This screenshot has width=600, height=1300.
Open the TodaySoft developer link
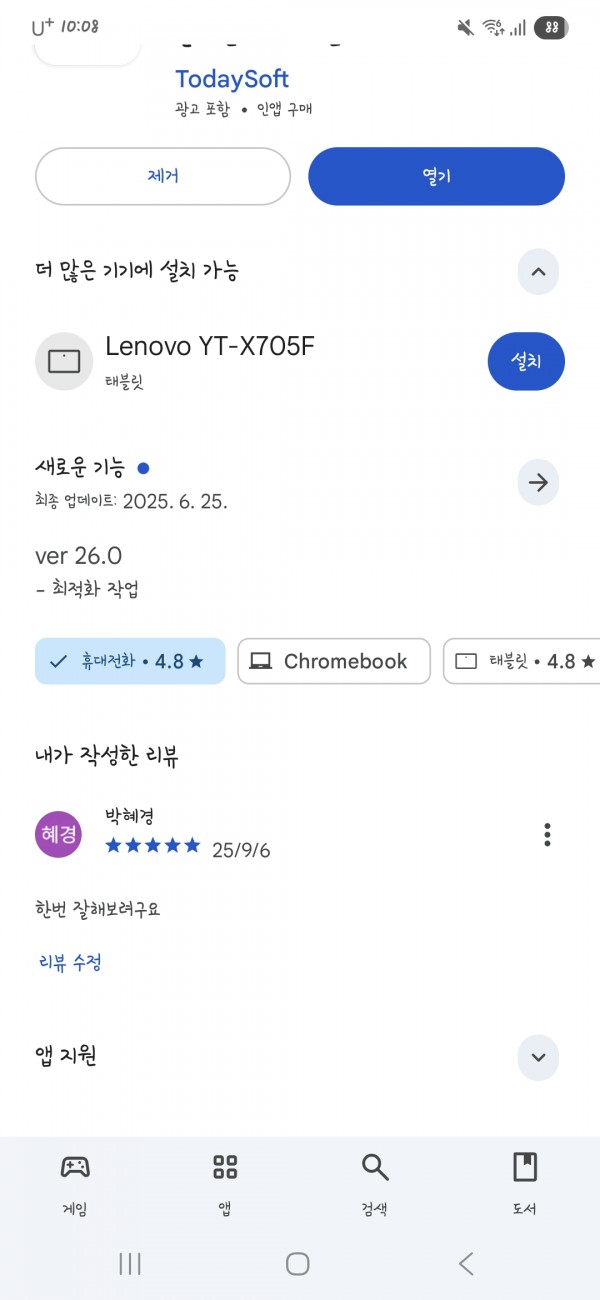232,79
